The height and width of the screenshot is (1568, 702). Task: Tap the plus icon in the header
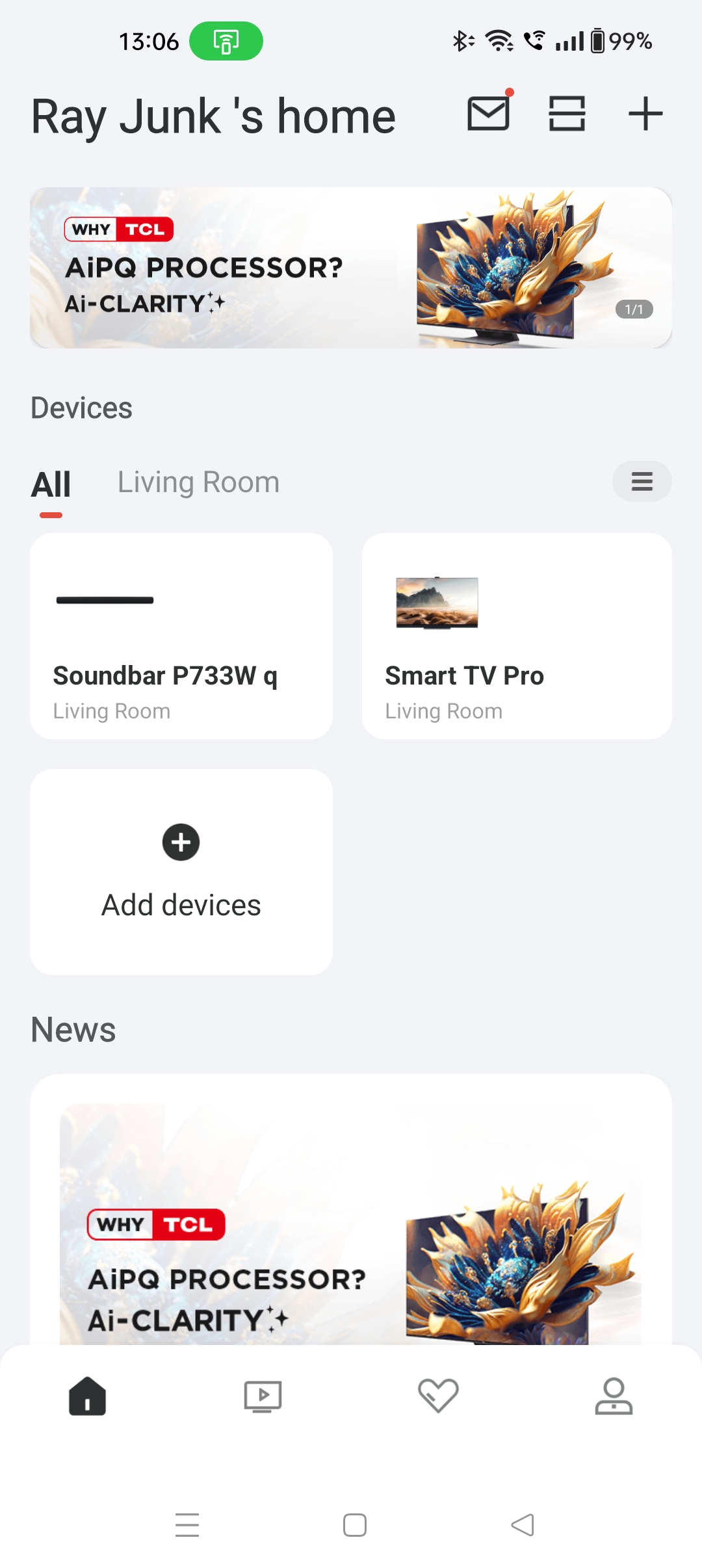click(645, 114)
